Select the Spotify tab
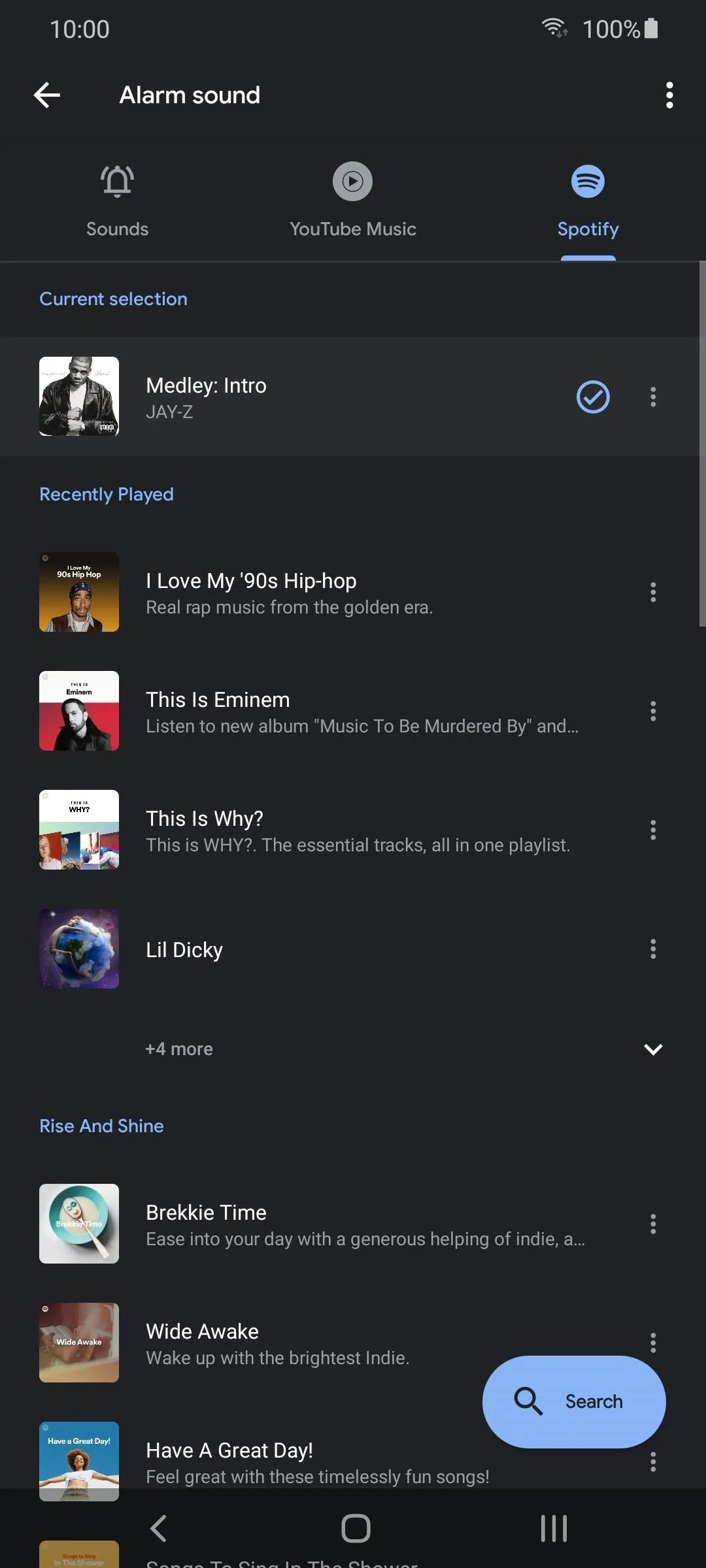706x1568 pixels. [x=588, y=201]
